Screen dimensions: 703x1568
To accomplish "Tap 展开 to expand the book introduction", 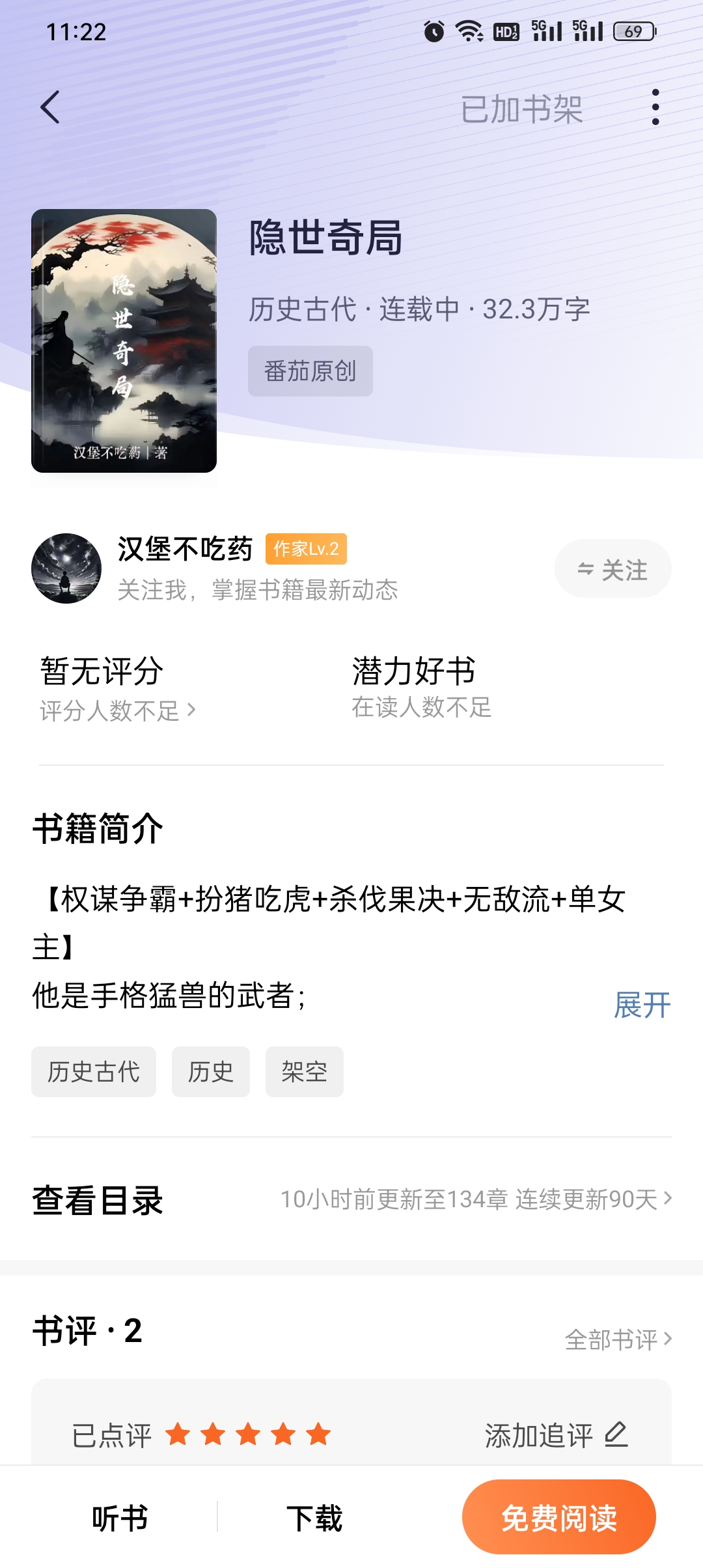I will pyautogui.click(x=641, y=1006).
